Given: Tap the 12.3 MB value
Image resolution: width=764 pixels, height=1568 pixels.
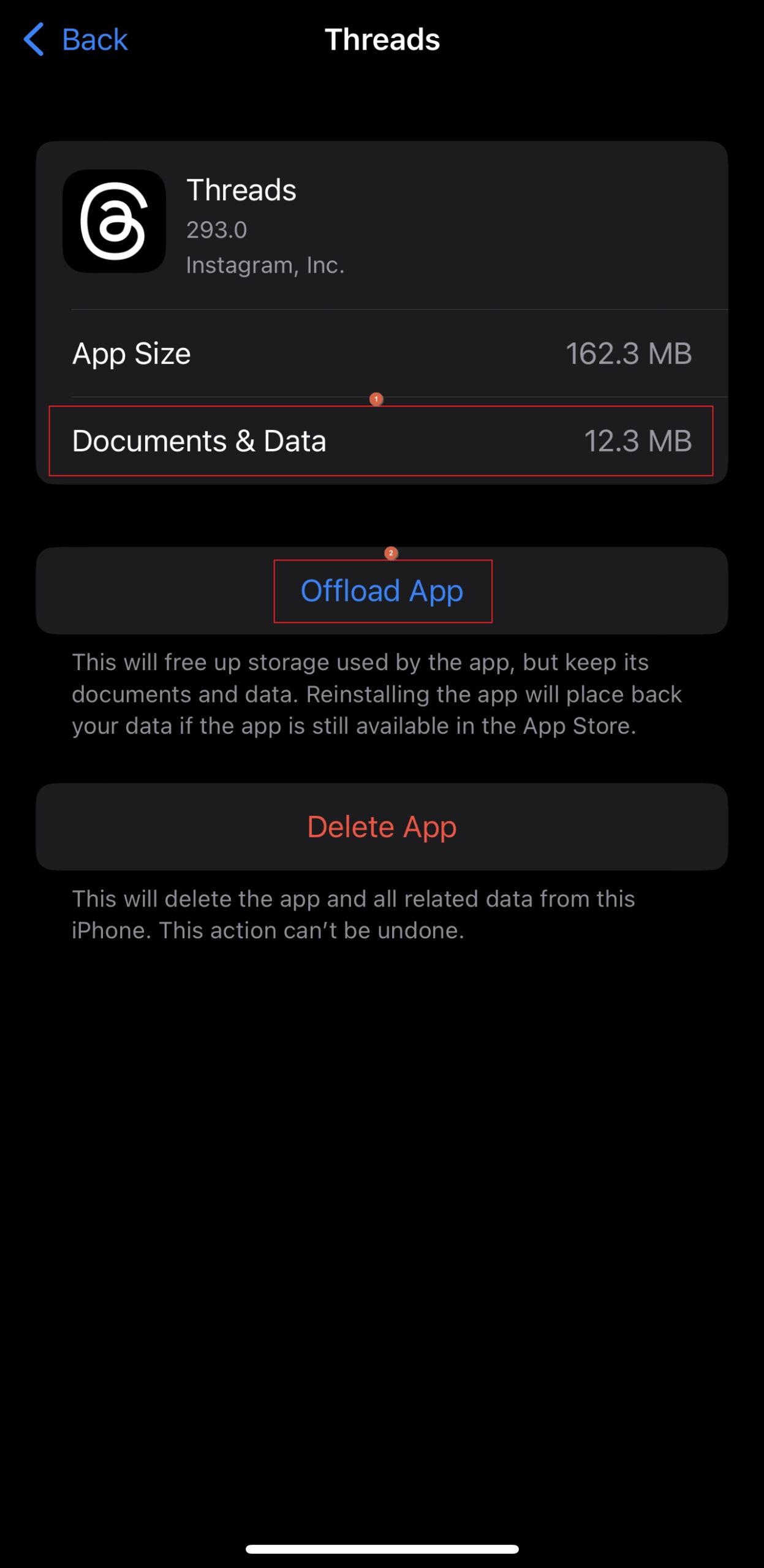Looking at the screenshot, I should pos(637,441).
